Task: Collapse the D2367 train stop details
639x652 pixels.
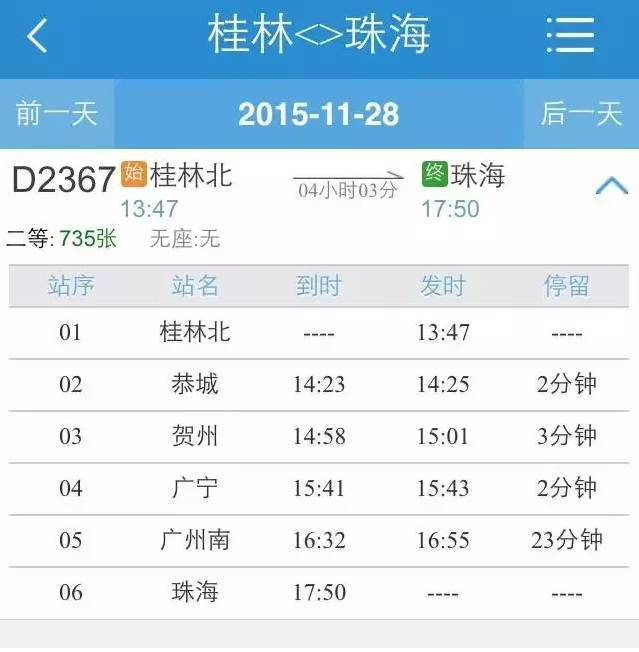Action: 611,185
